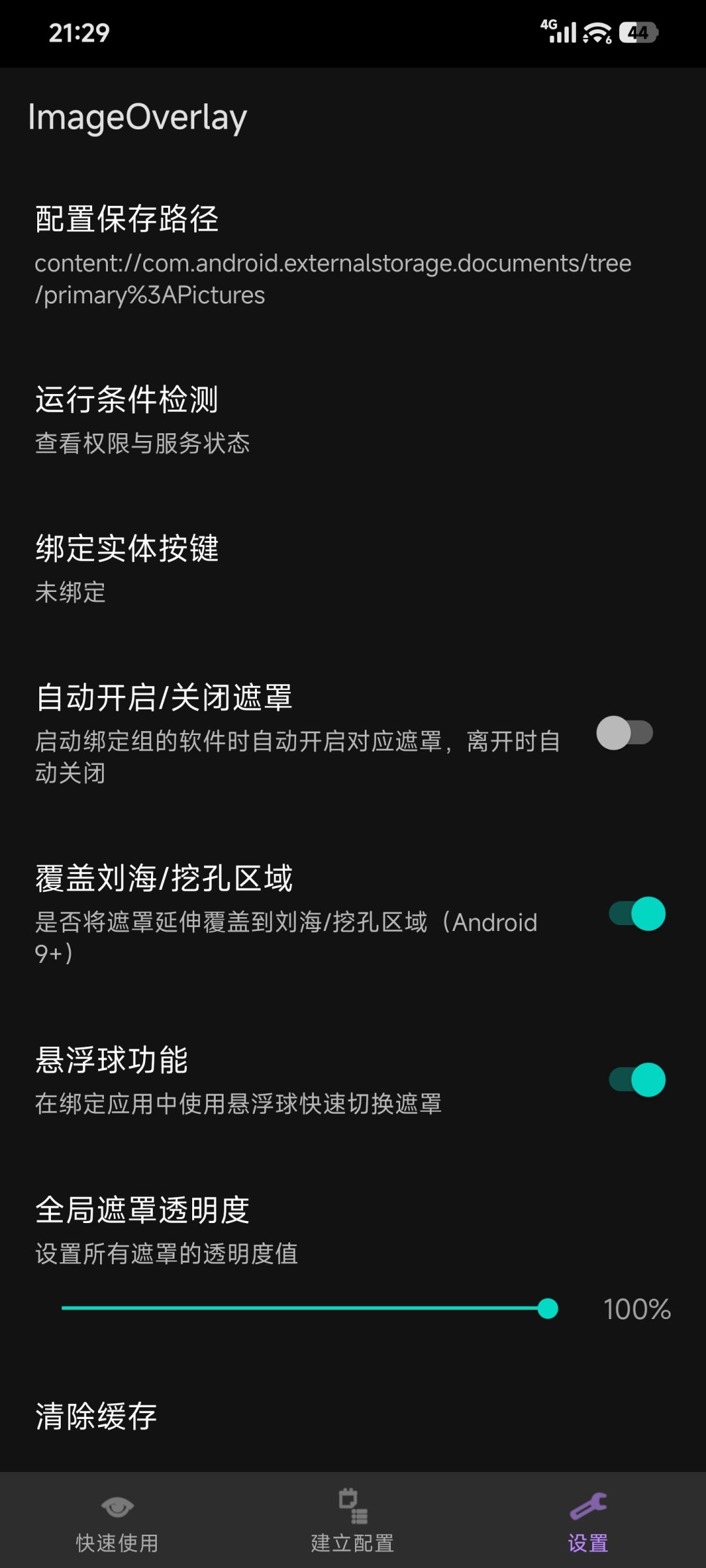706x1568 pixels.
Task: Tap the ImageOverlay title
Action: pos(137,118)
